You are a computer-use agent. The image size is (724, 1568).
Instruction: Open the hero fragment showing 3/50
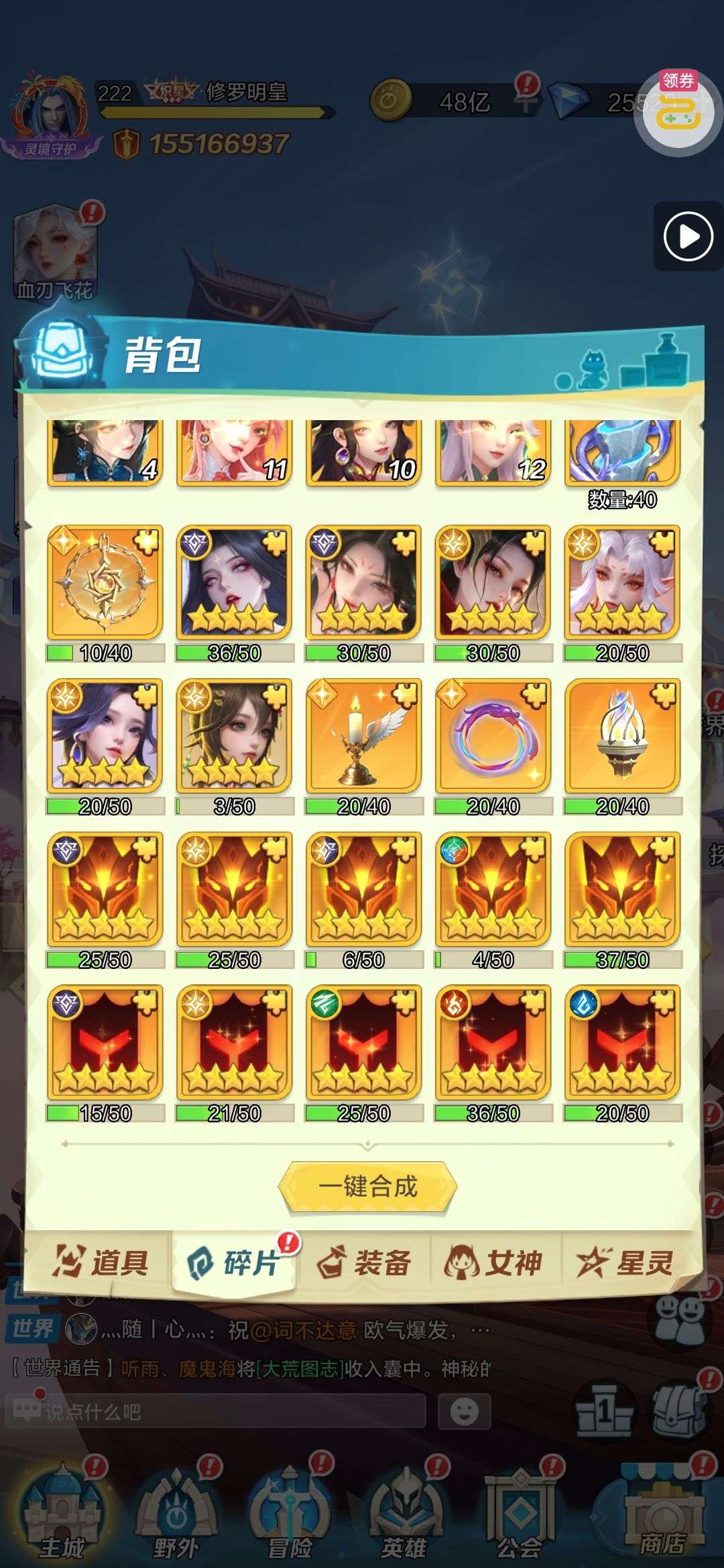pos(234,736)
